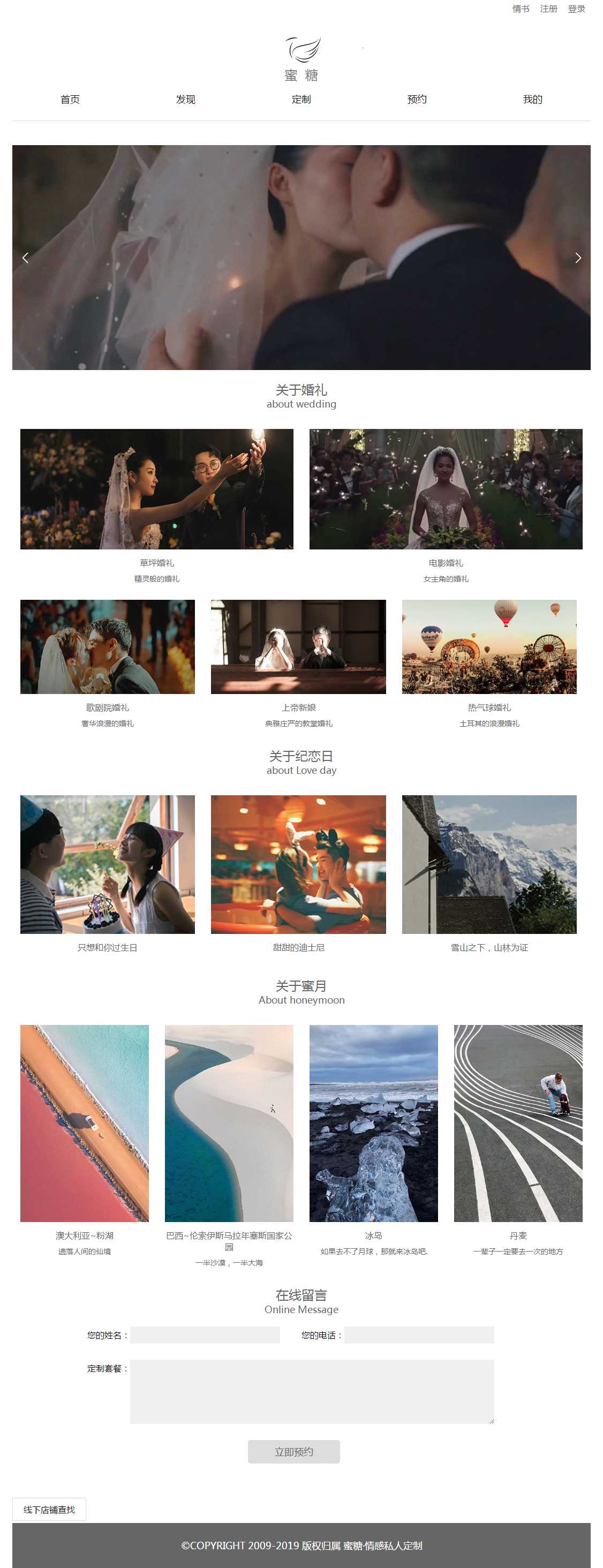The width and height of the screenshot is (603, 1568).
Task: Open the 电影婚礼 wedding card
Action: [446, 489]
